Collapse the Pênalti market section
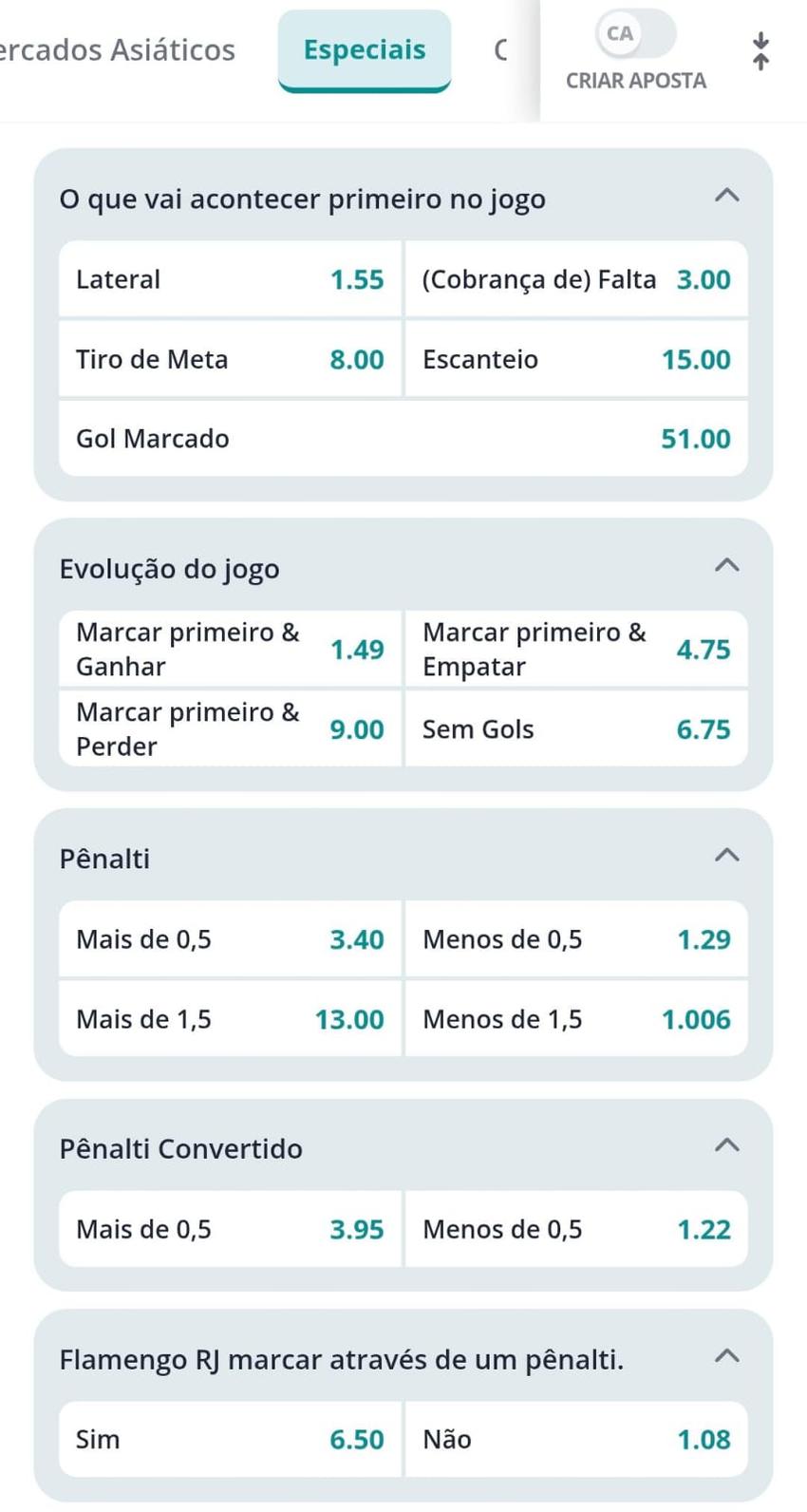 tap(726, 855)
